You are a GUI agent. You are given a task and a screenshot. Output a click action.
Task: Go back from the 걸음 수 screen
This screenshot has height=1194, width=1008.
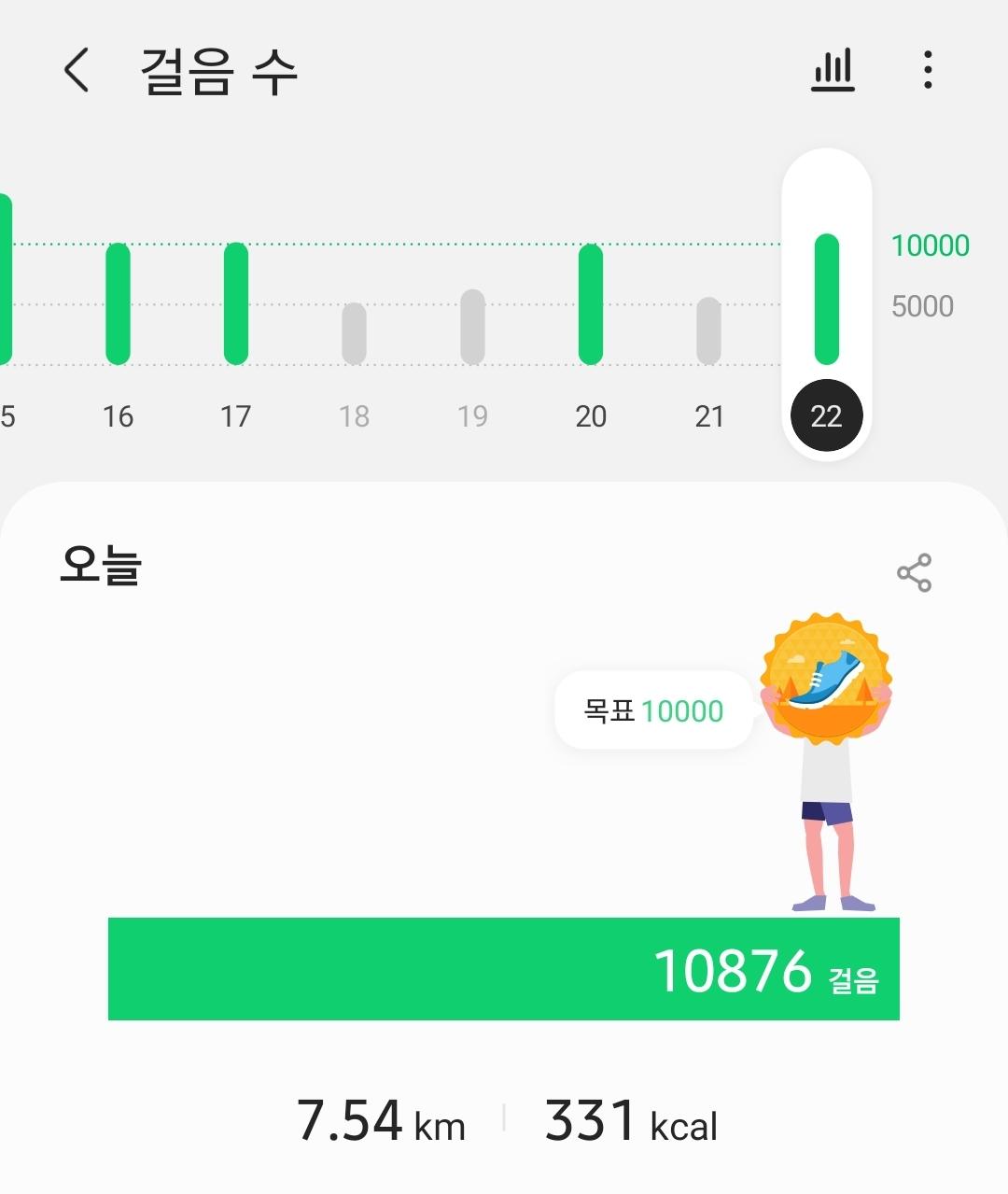click(77, 70)
